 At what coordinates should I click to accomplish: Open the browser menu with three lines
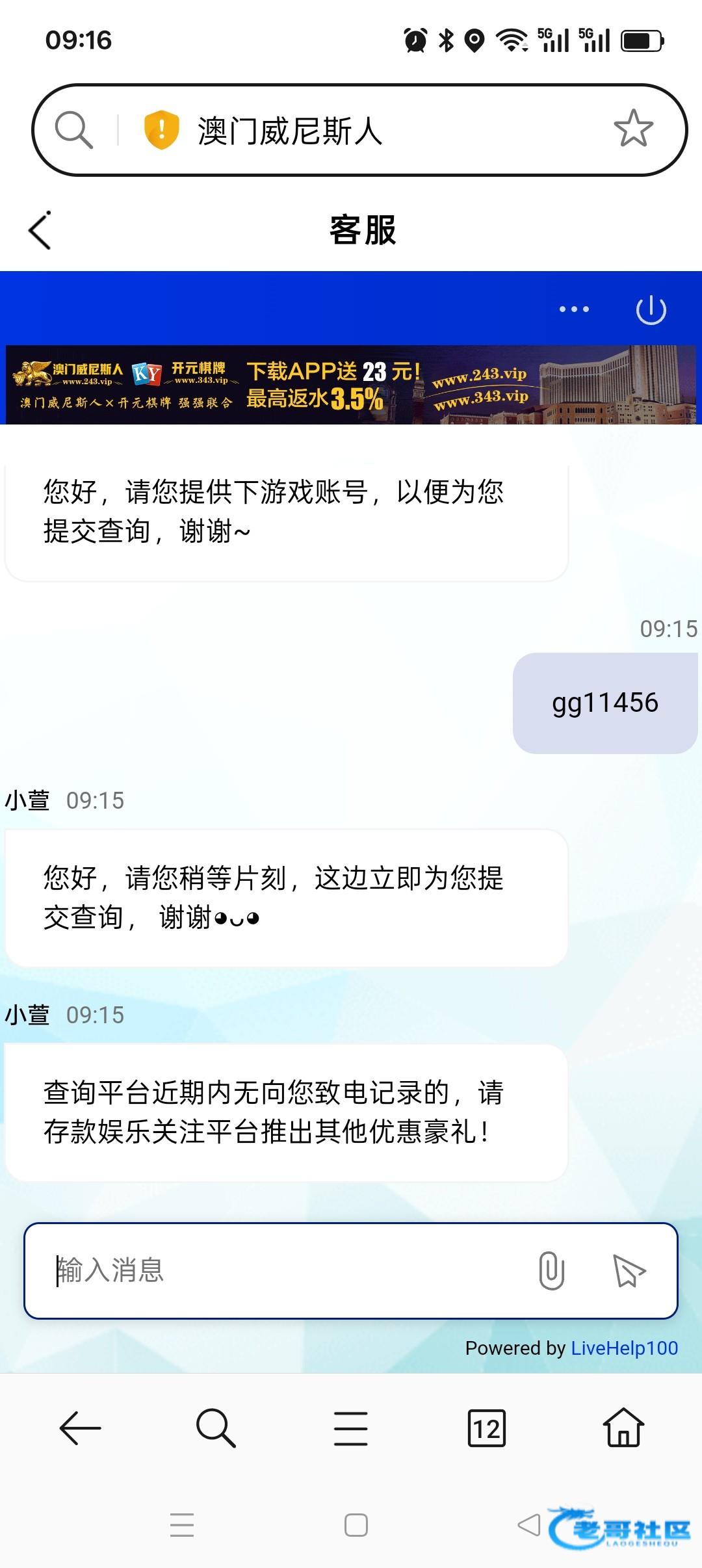point(351,1428)
